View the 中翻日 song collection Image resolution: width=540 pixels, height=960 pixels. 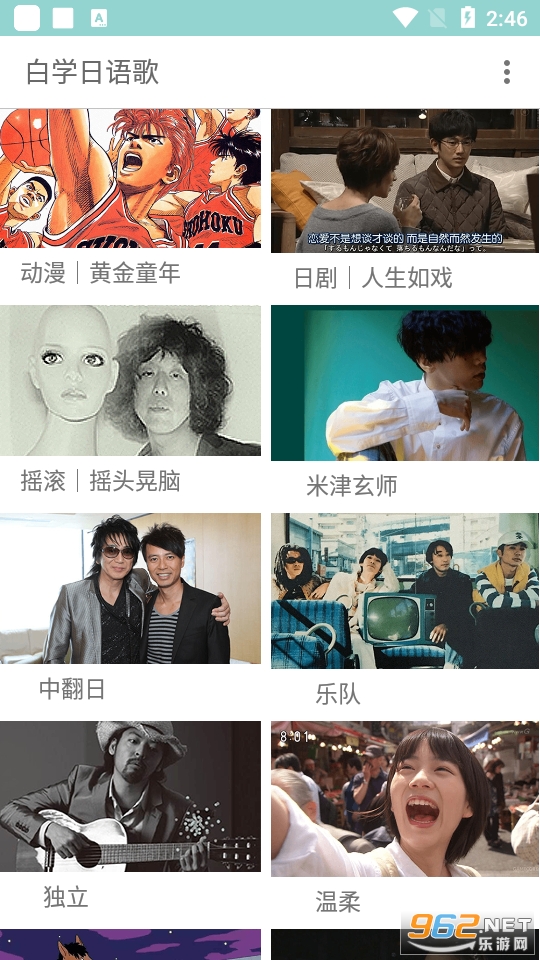click(130, 612)
